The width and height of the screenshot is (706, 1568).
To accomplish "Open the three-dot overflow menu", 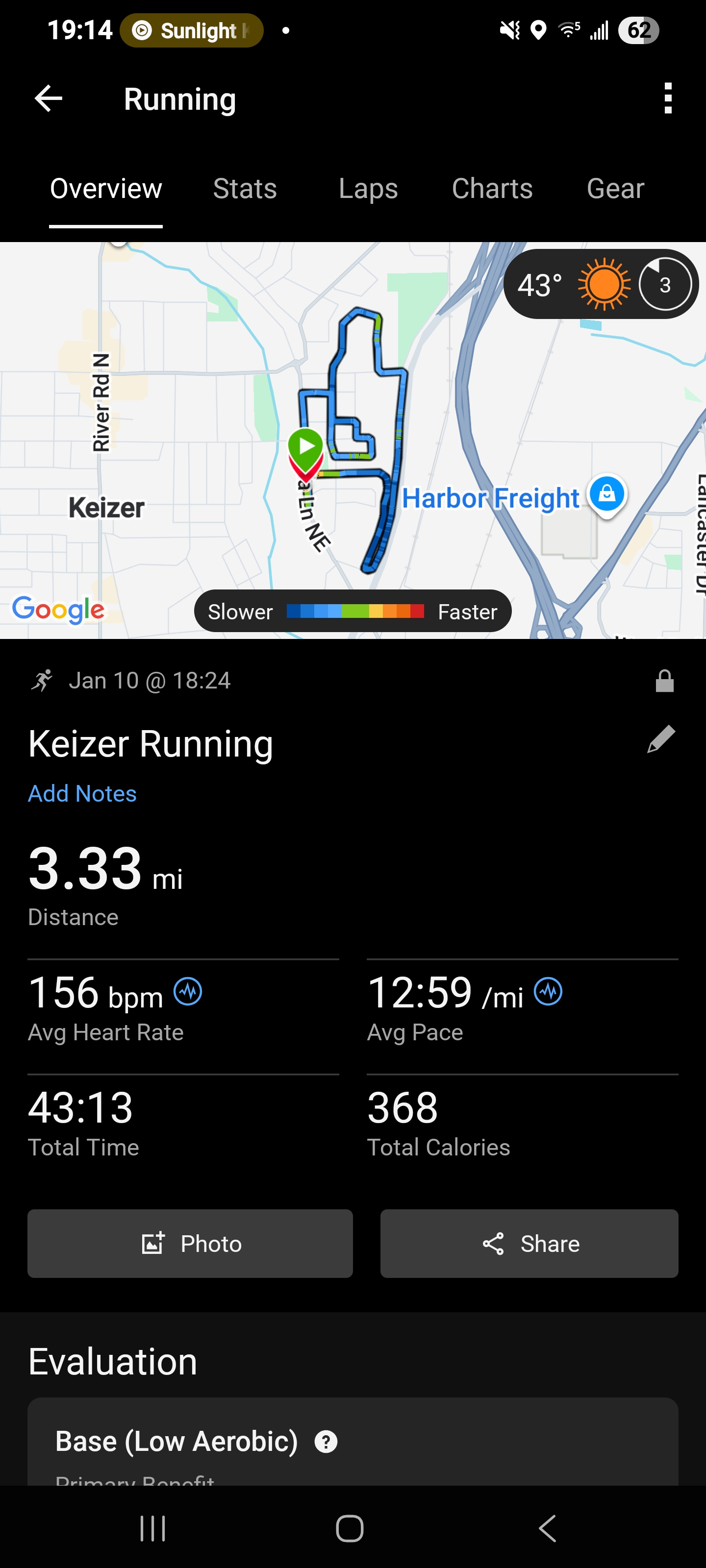I will pyautogui.click(x=668, y=98).
